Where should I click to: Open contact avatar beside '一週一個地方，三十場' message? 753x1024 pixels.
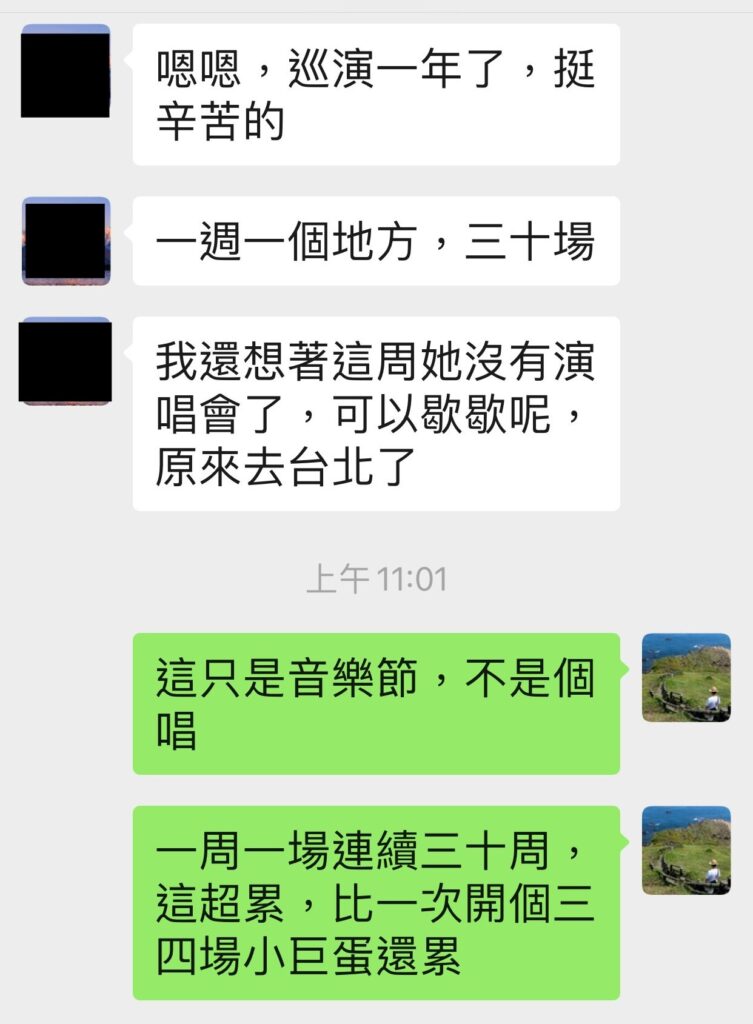point(66,241)
